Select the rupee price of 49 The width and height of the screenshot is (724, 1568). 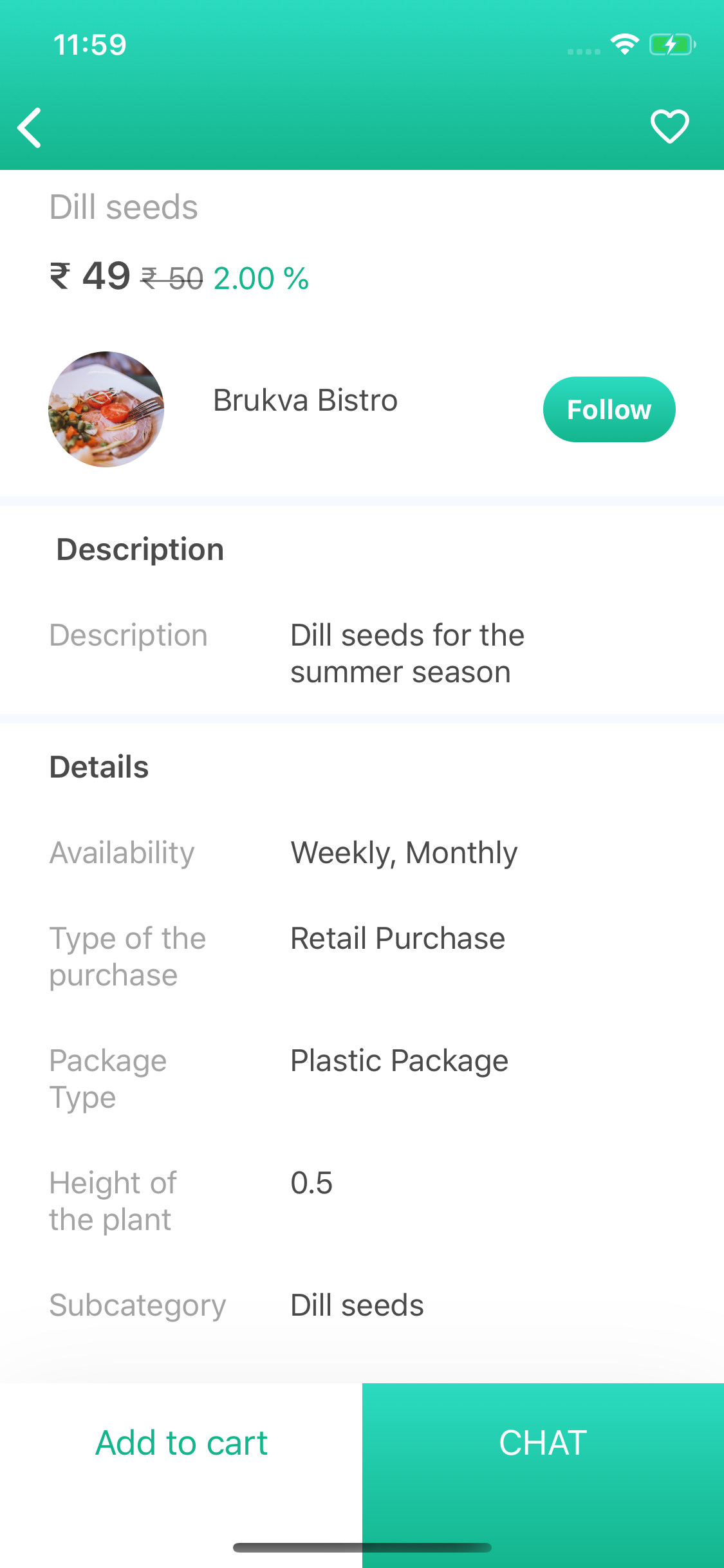[x=90, y=277]
